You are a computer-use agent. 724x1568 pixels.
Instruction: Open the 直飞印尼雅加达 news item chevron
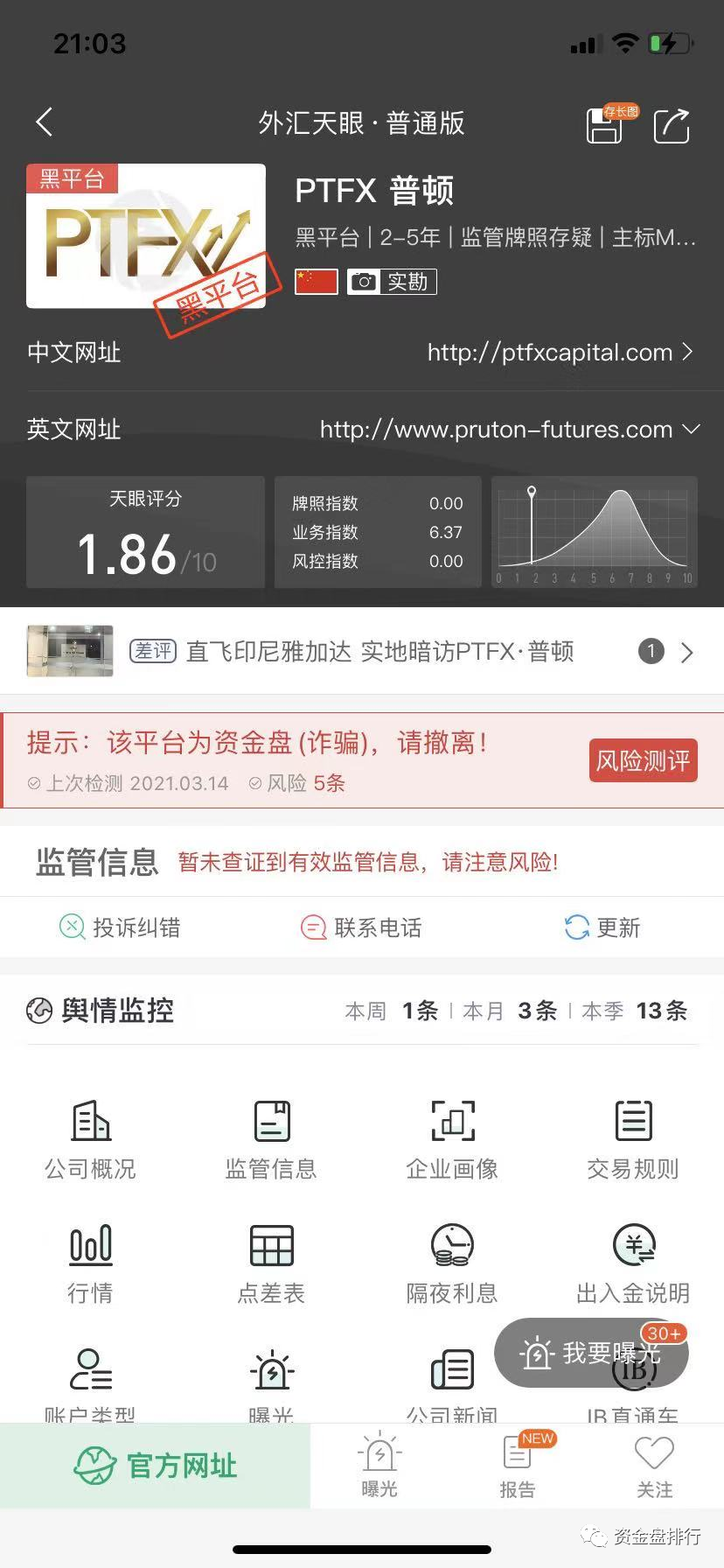click(x=687, y=652)
